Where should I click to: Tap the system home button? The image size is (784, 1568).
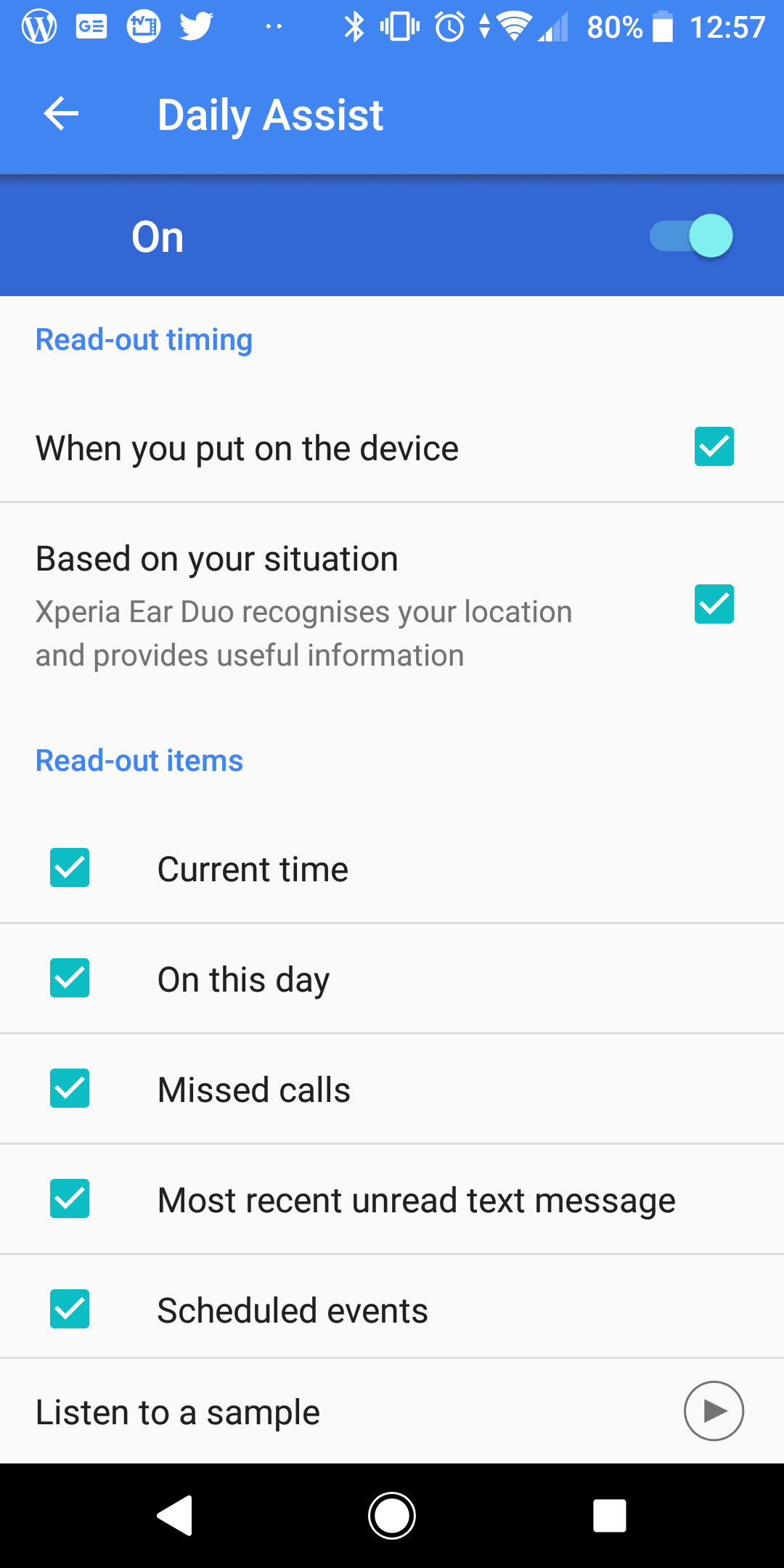click(x=392, y=1516)
